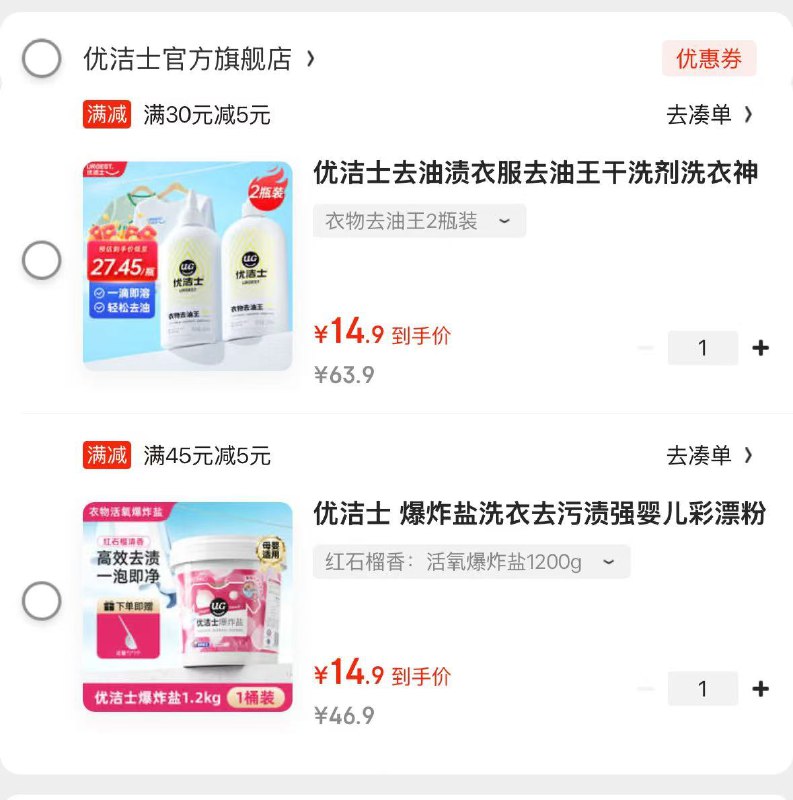
Task: Open the 爆炸盐洗衣去污渍 product title
Action: [x=540, y=514]
